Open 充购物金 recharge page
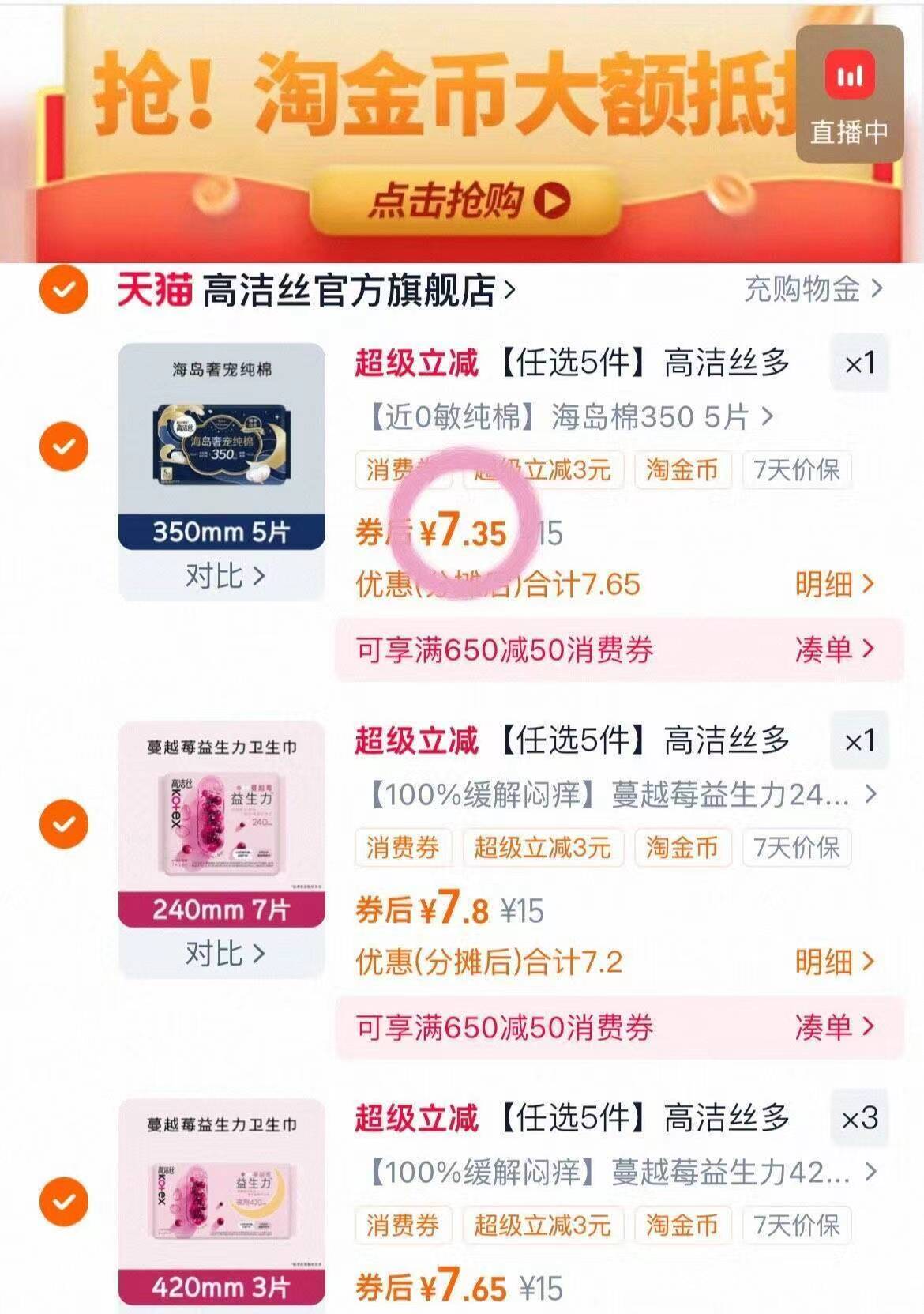The image size is (924, 1314). [x=805, y=290]
